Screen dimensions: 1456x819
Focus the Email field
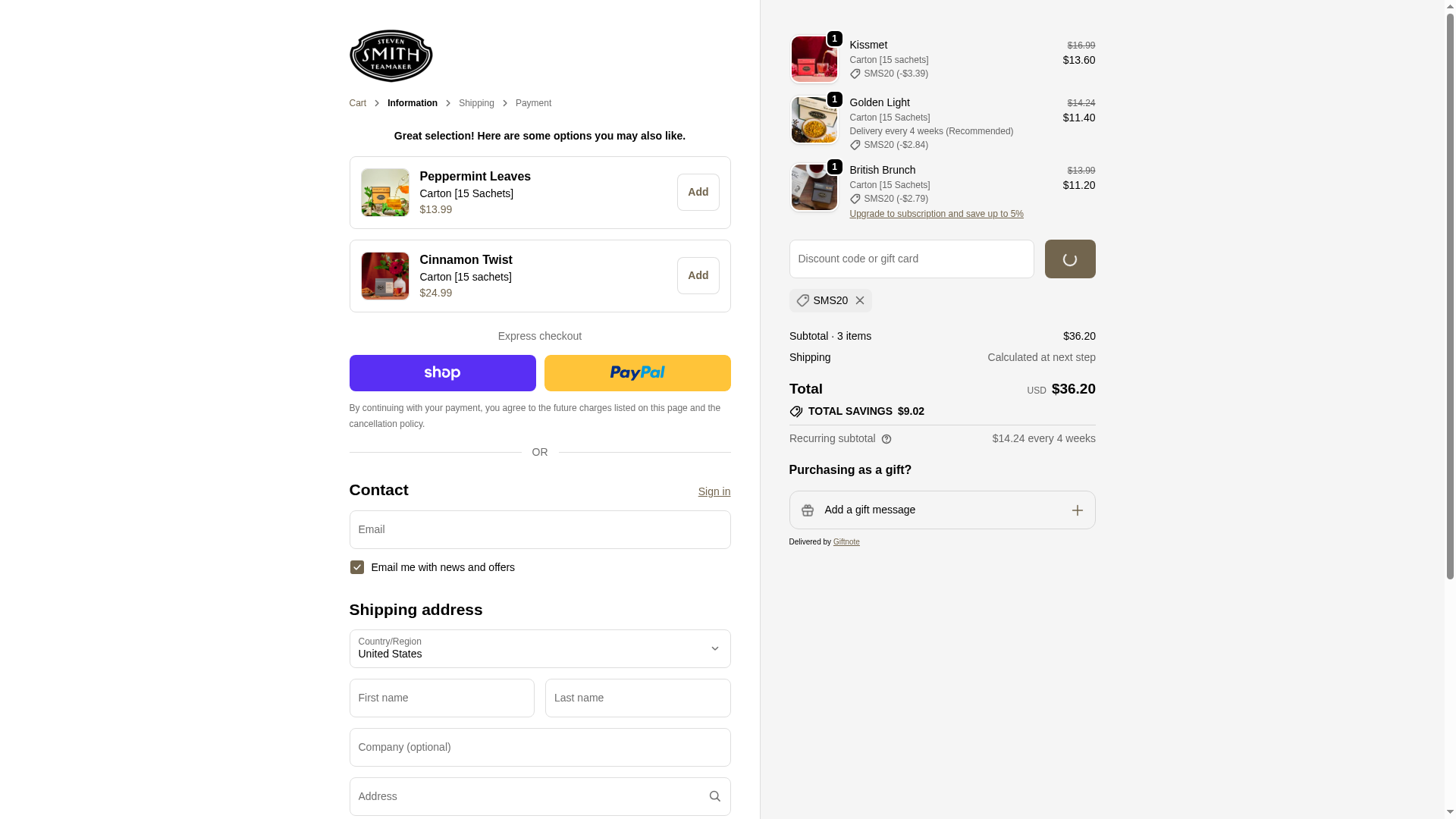pos(539,529)
